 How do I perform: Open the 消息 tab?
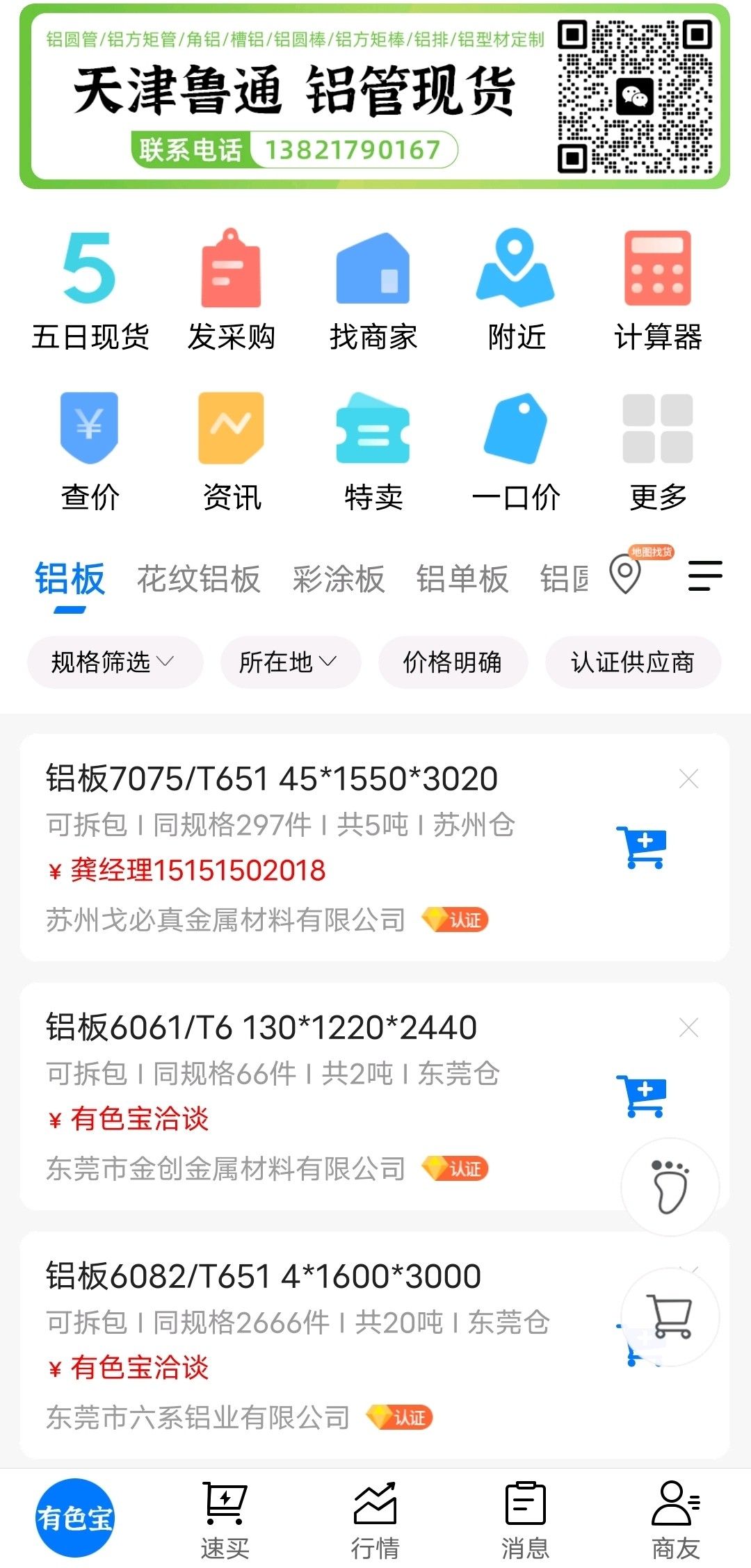[x=525, y=1519]
